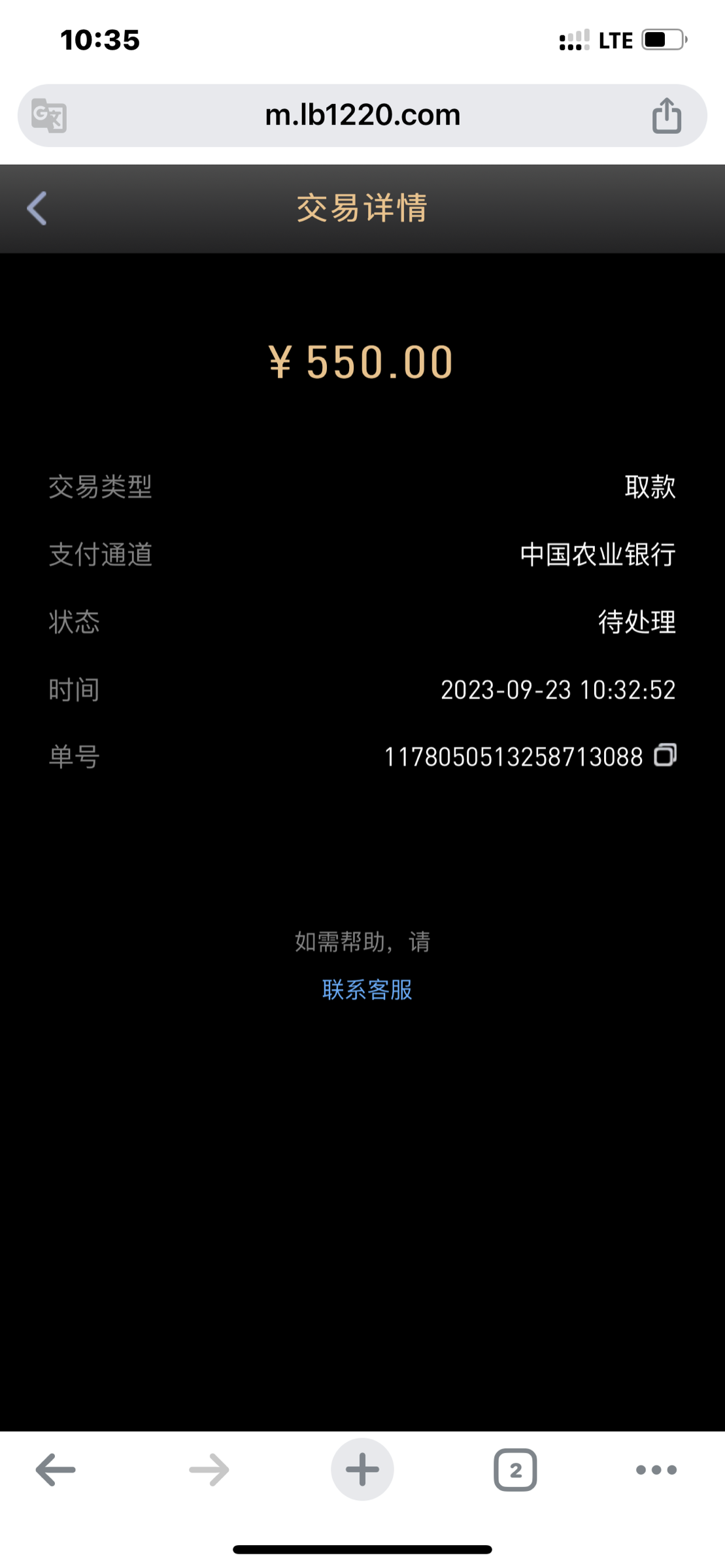
Task: Go back from the 交易详情 page
Action: pos(37,208)
